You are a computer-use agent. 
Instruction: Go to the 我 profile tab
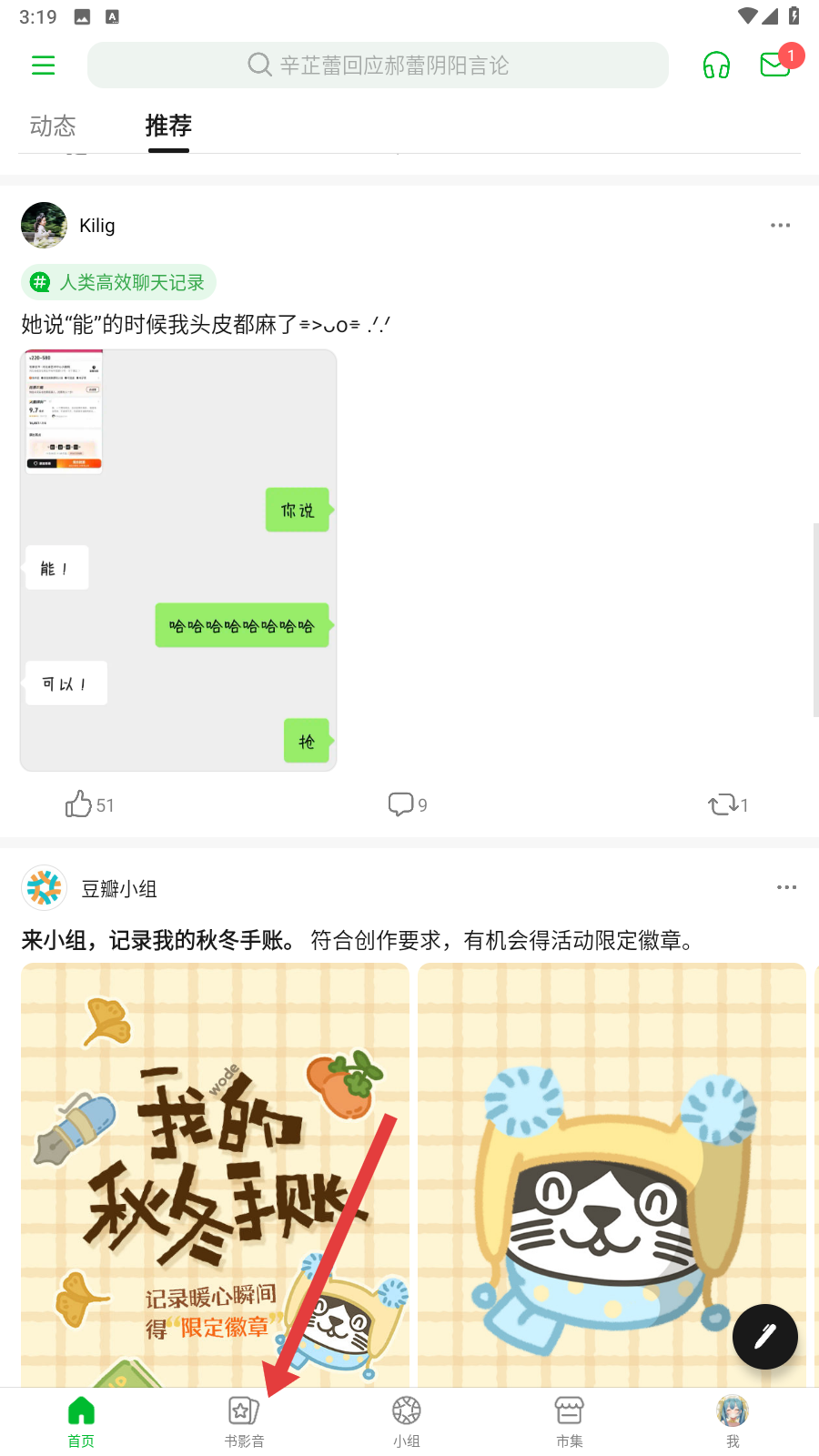[x=733, y=1421]
